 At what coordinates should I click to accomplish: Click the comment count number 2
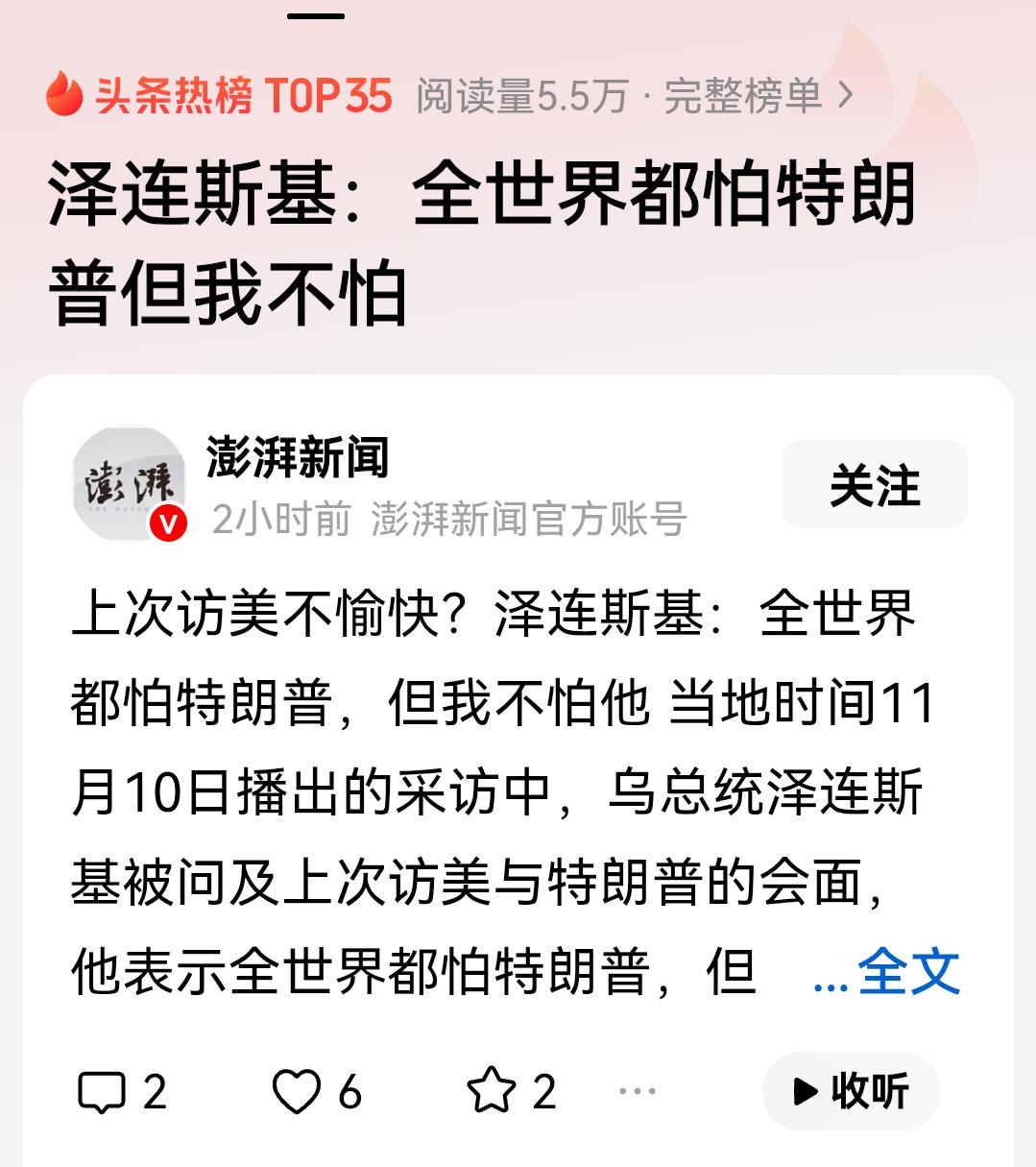(x=156, y=1090)
